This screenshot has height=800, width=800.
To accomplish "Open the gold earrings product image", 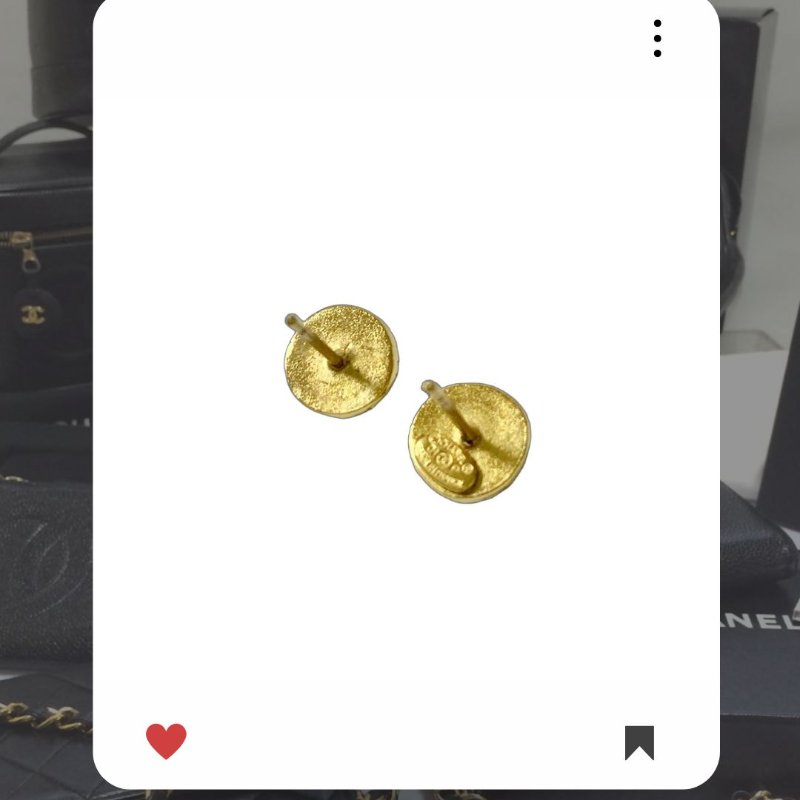I will (407, 402).
